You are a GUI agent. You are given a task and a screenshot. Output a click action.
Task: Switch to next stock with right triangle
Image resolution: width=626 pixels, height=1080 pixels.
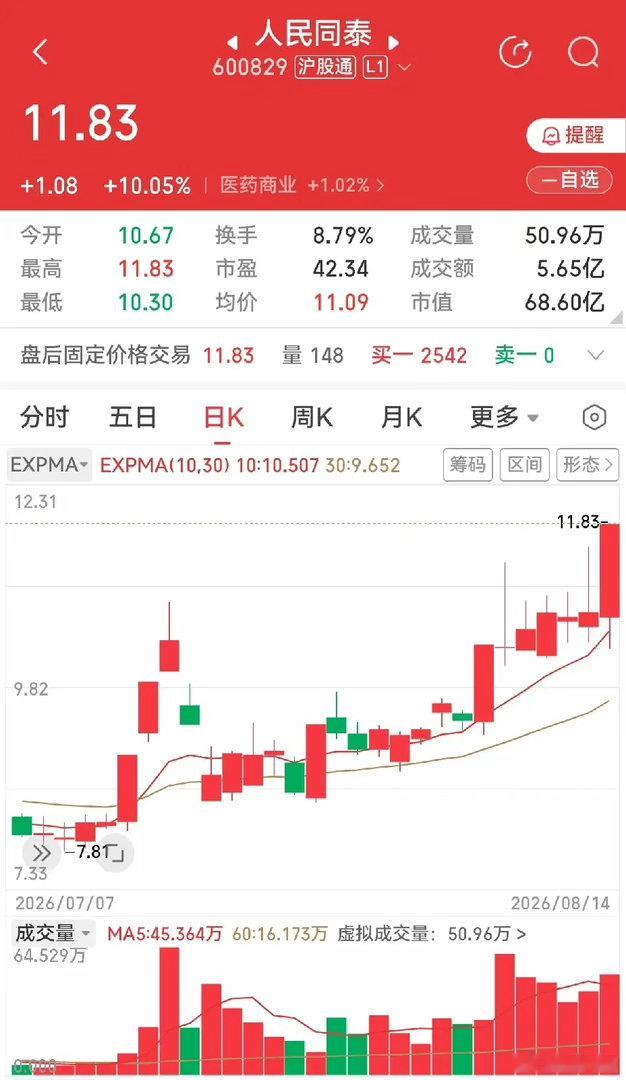tap(393, 43)
